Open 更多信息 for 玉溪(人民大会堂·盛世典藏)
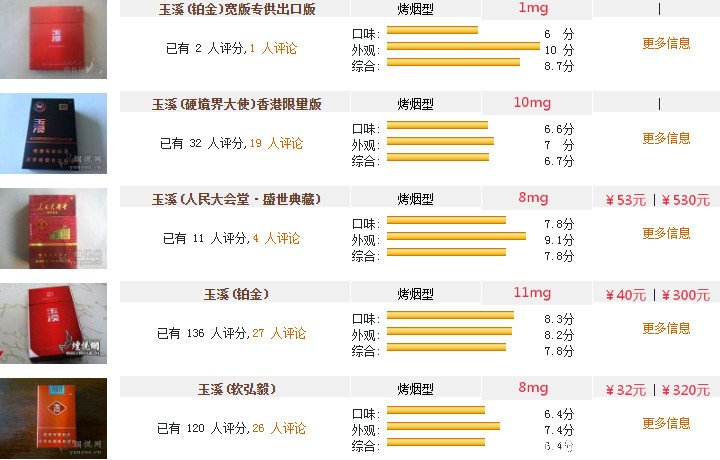The height and width of the screenshot is (460, 720). [x=666, y=233]
